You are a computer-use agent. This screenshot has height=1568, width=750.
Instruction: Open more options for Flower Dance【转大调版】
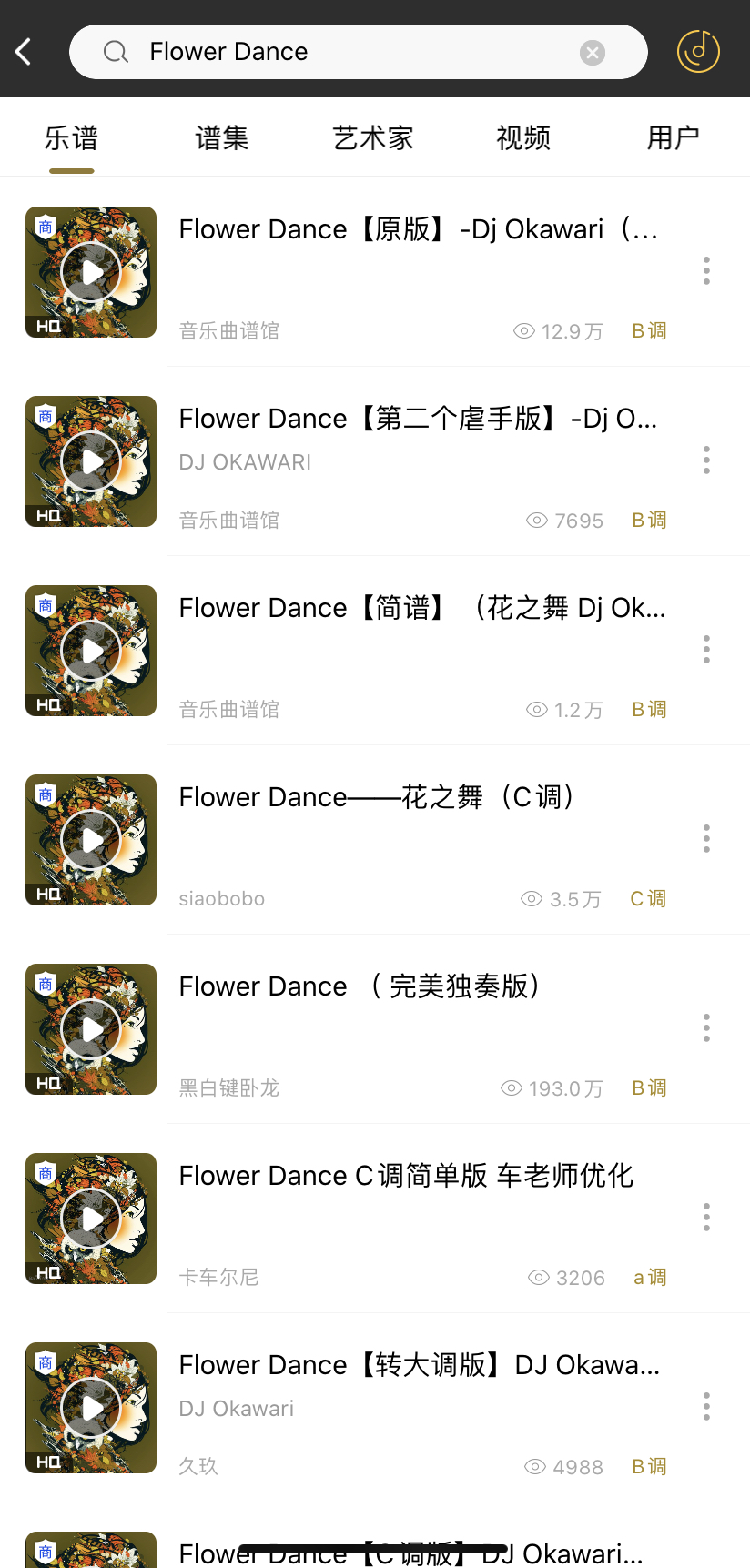click(x=706, y=1407)
